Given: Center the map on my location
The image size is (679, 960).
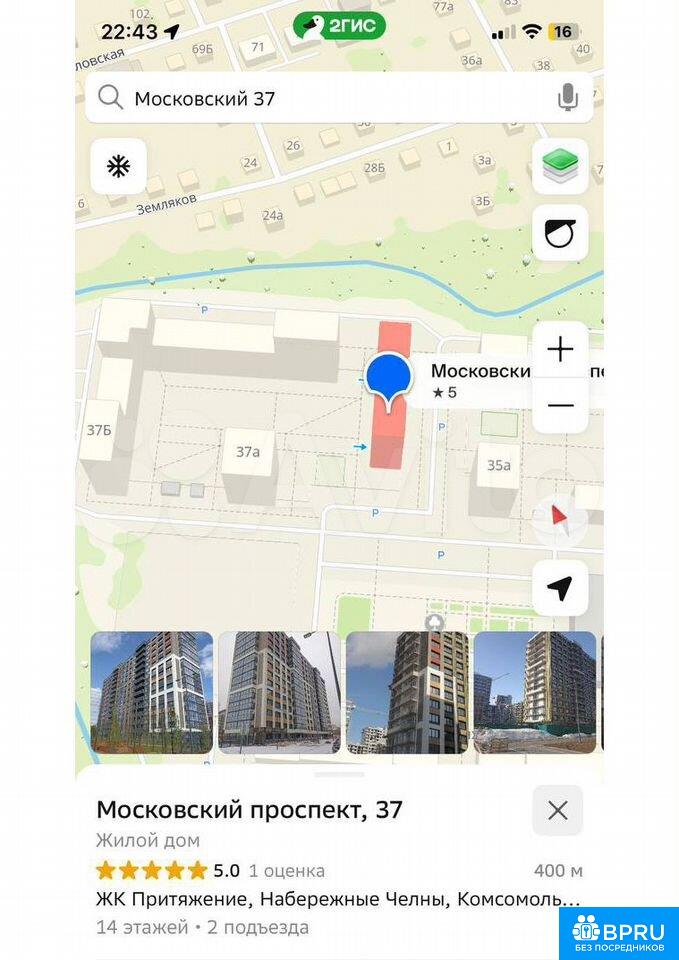Looking at the screenshot, I should click(560, 588).
